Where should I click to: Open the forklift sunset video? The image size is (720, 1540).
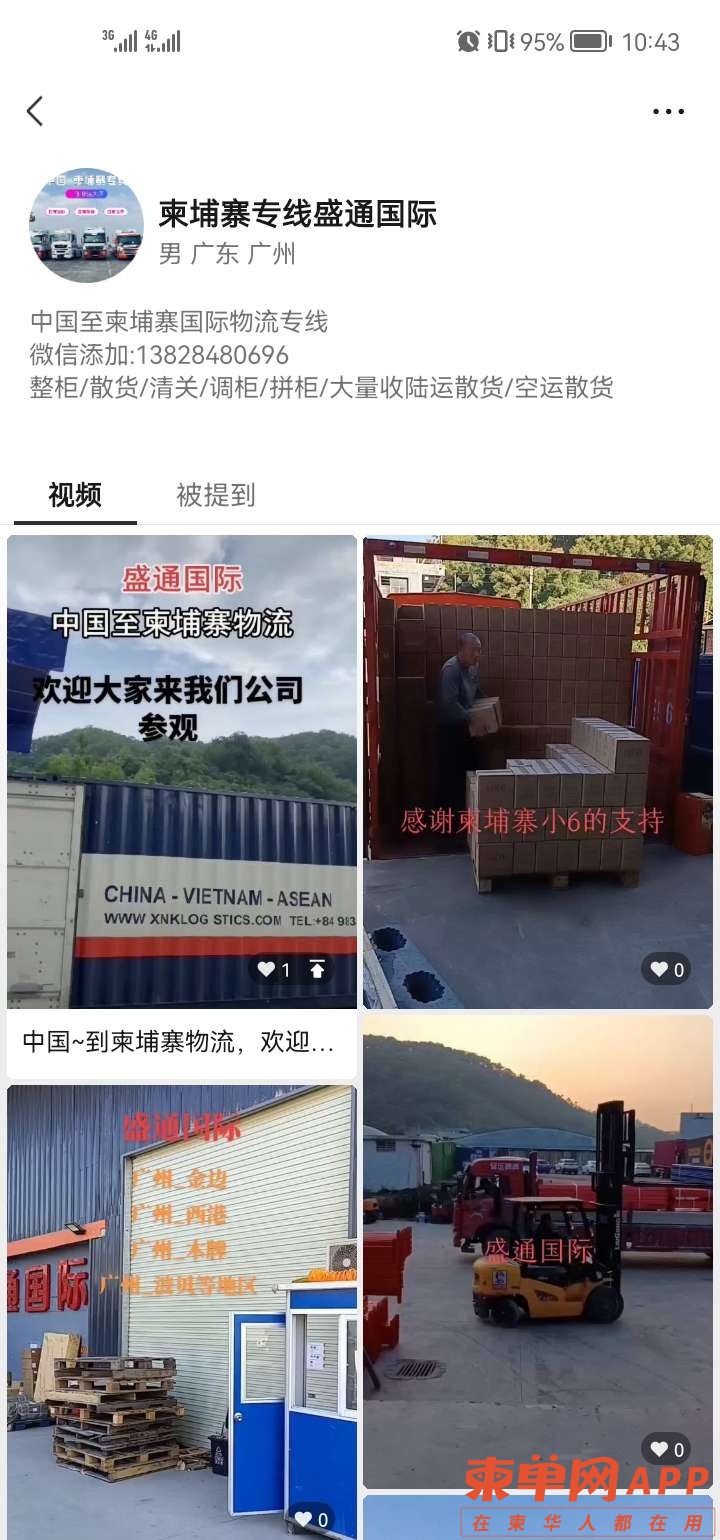[x=538, y=1250]
